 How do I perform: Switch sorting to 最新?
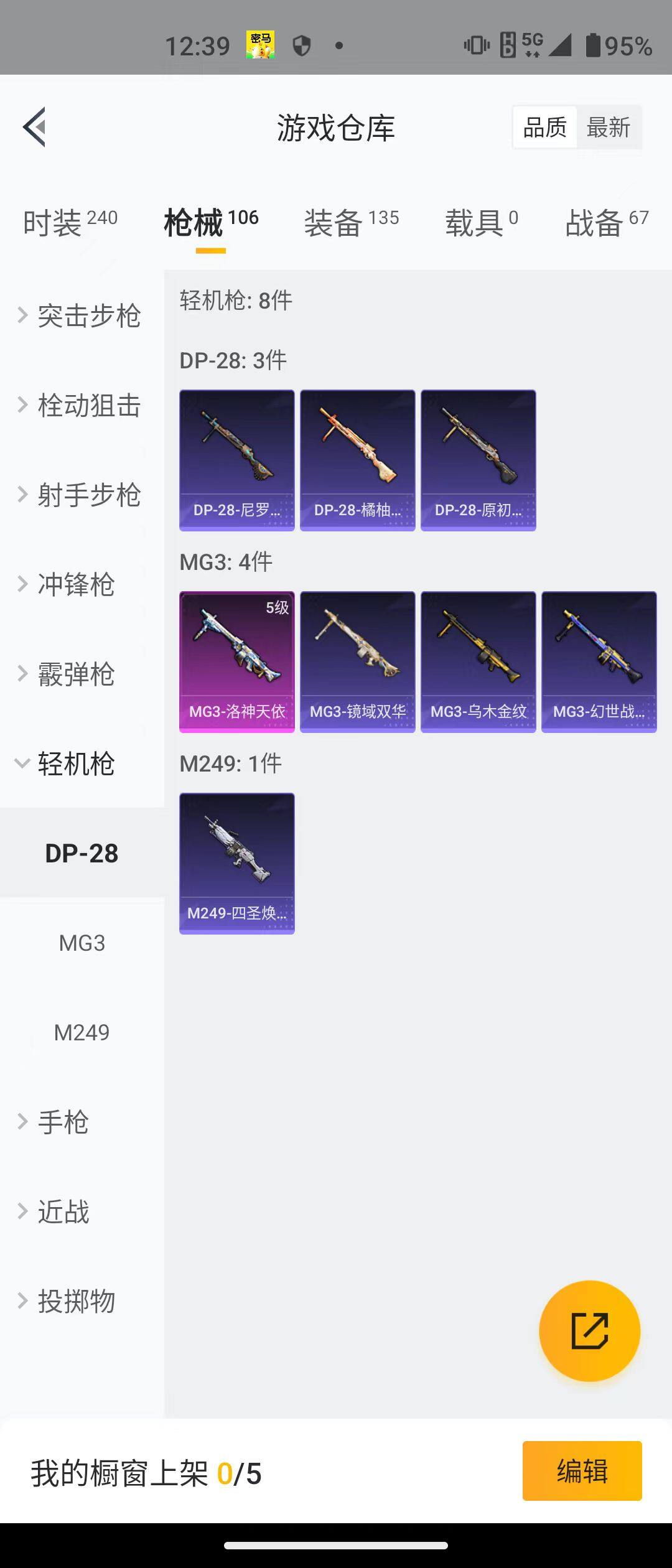[609, 127]
